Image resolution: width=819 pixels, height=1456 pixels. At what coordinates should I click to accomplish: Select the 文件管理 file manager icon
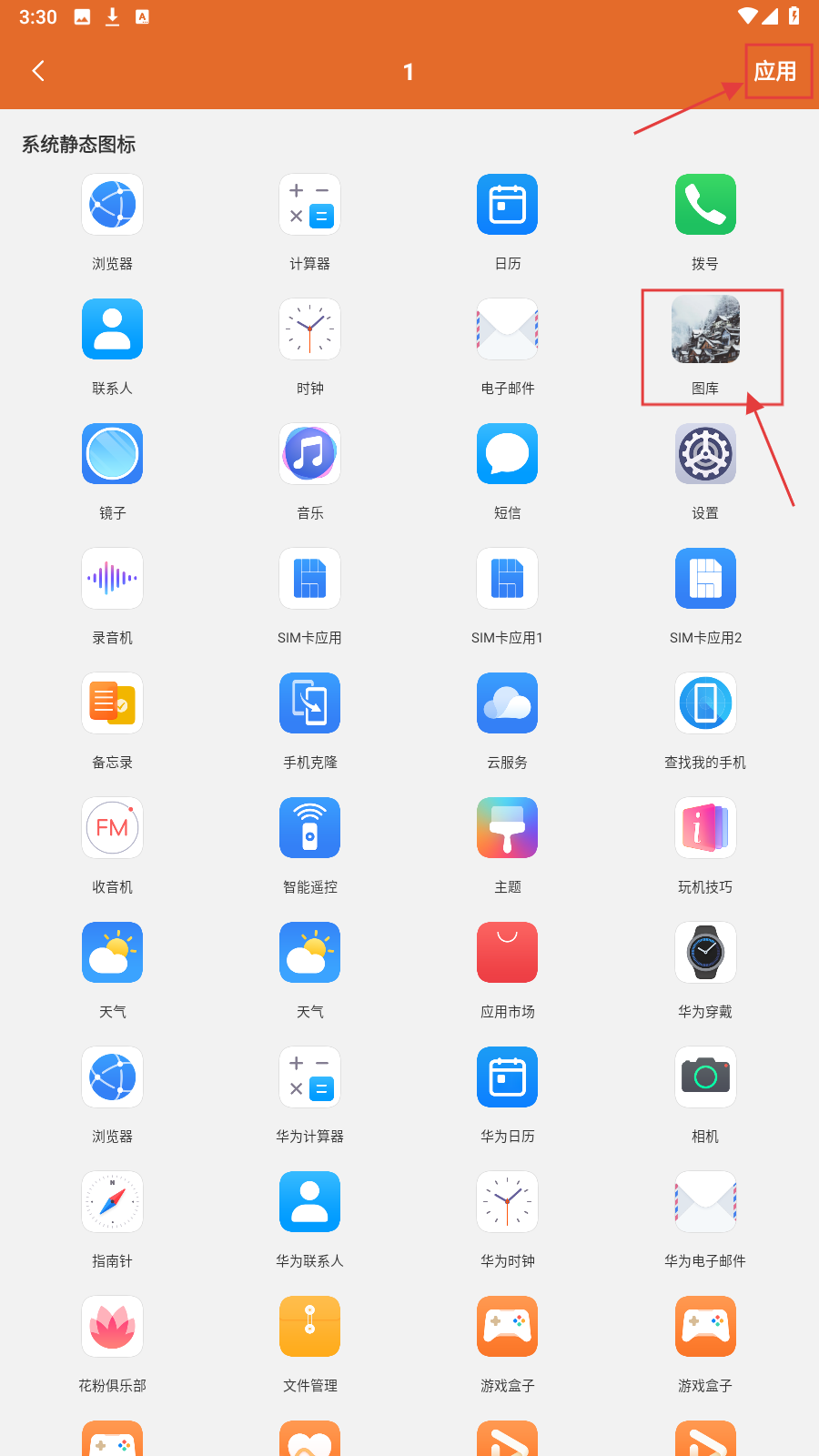point(310,1327)
